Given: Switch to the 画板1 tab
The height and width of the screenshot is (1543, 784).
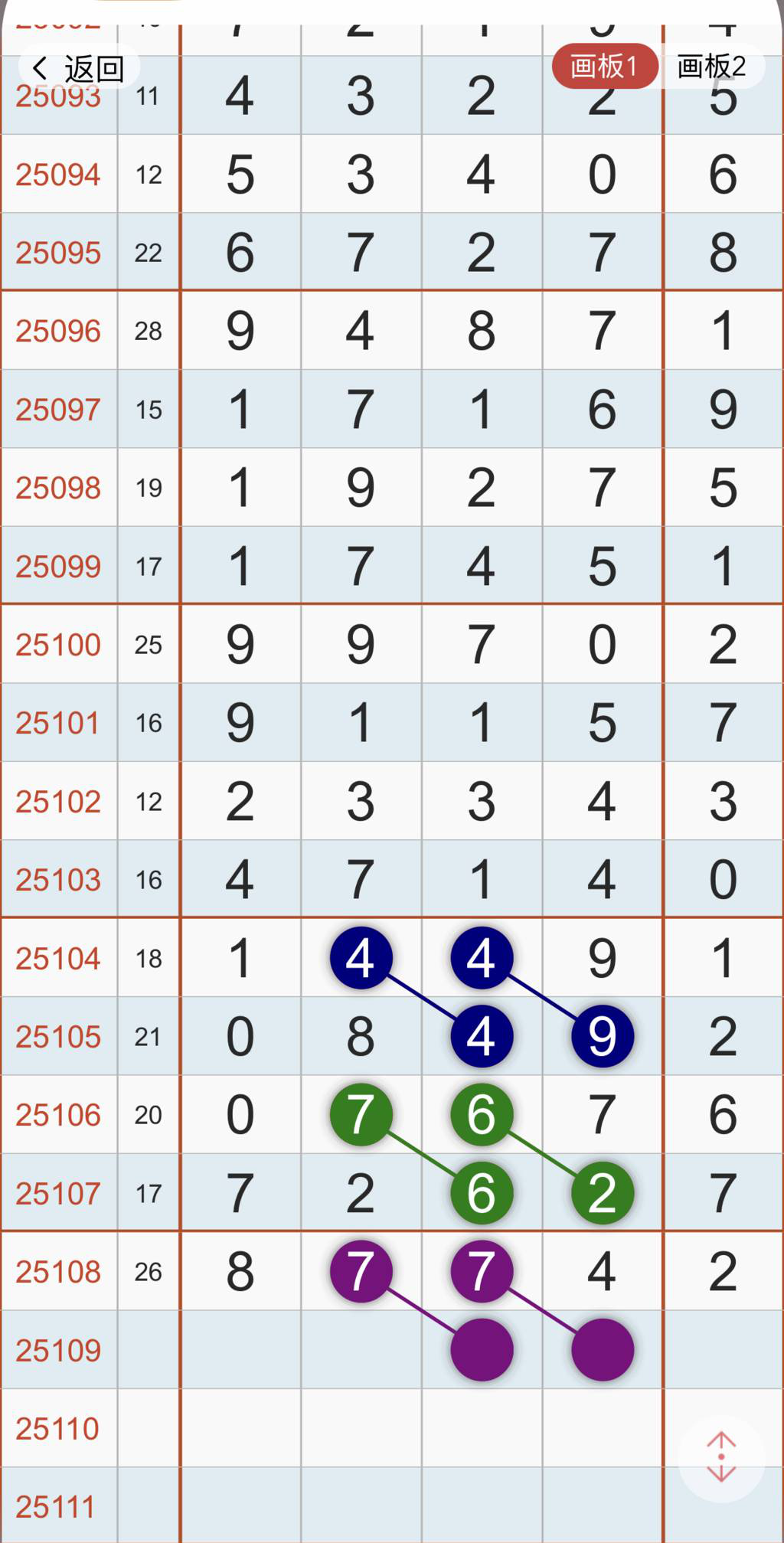Looking at the screenshot, I should (x=604, y=67).
